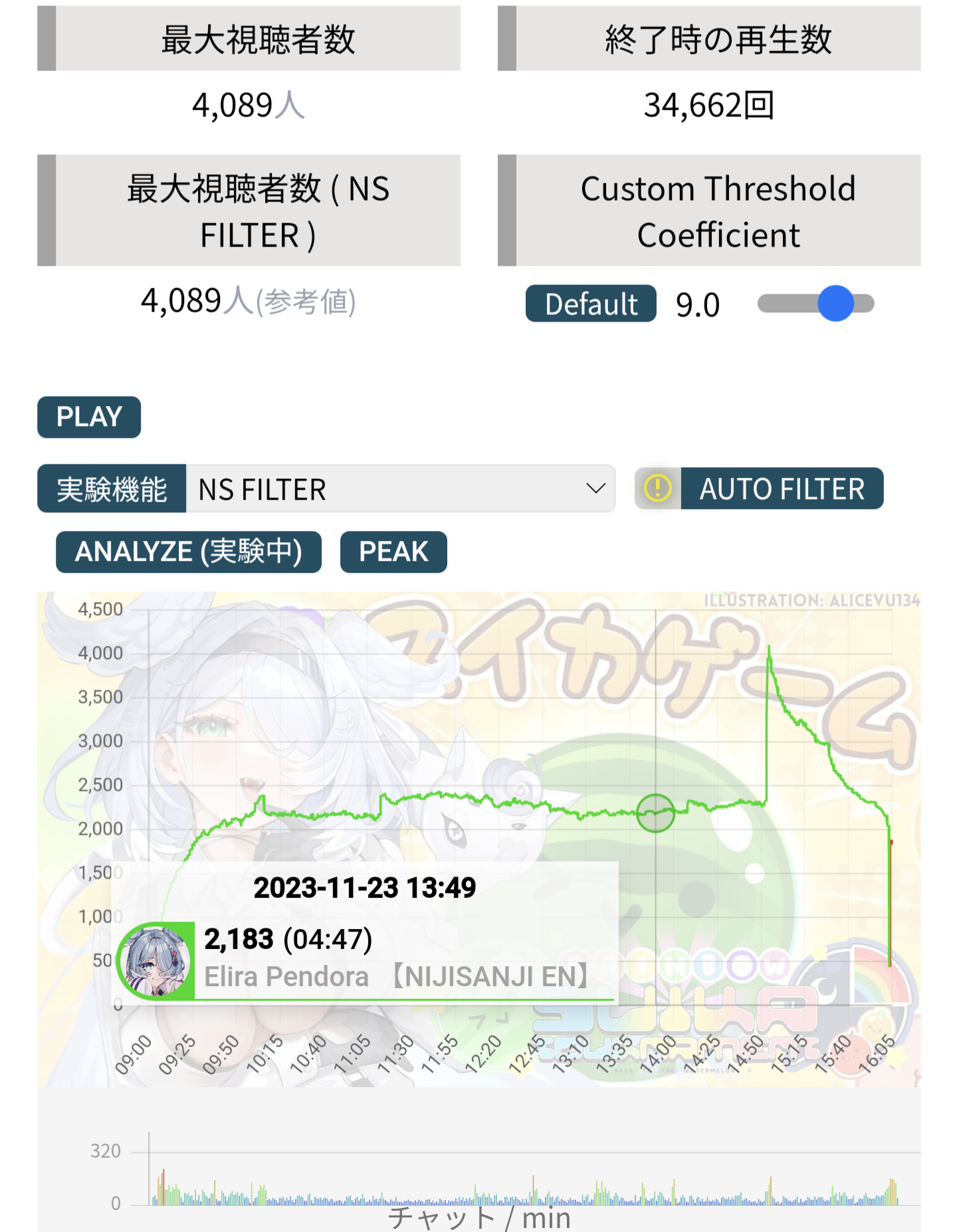Open Elira Pendora's channel entry in the tooltip

click(286, 976)
